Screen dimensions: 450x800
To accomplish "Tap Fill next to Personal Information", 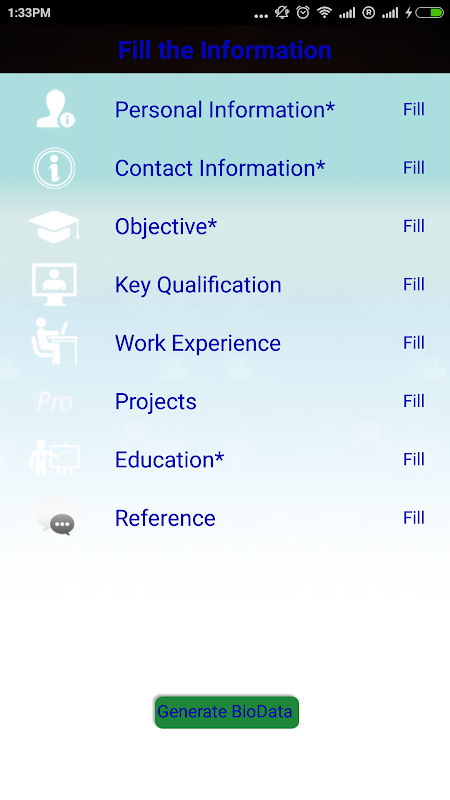I will 414,109.
